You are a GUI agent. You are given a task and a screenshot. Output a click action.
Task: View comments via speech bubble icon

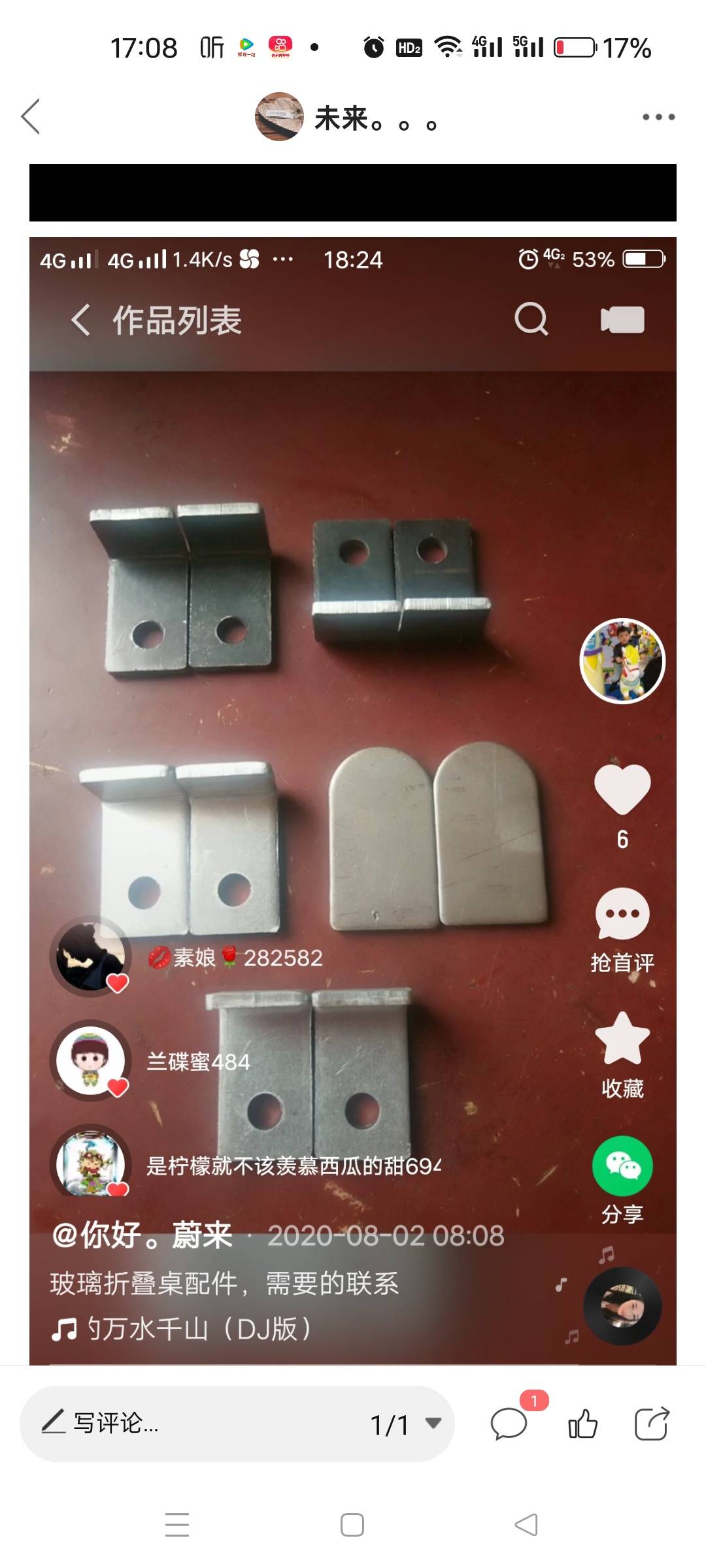pos(509,1424)
